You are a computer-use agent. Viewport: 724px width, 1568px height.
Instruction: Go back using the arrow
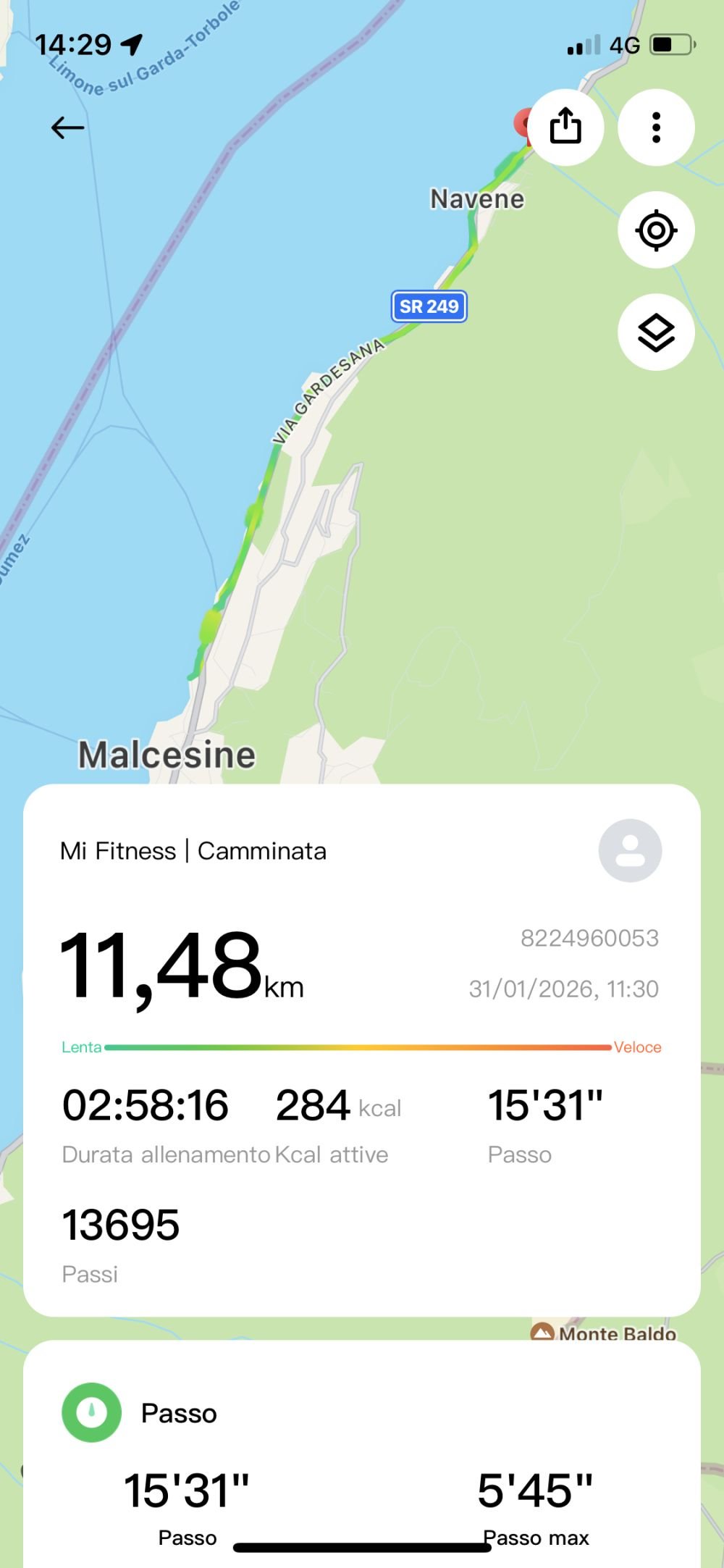pyautogui.click(x=67, y=128)
